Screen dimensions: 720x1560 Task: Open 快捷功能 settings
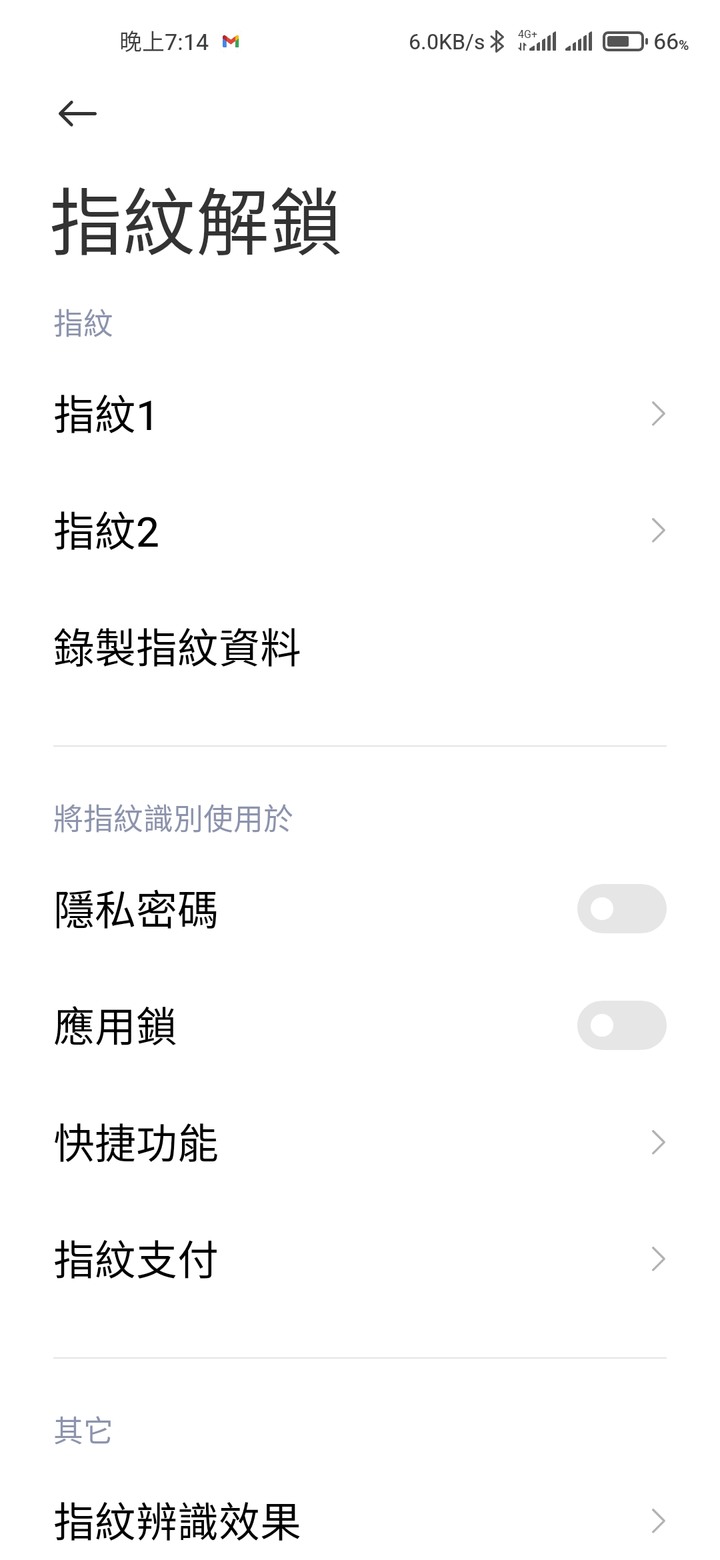360,1142
